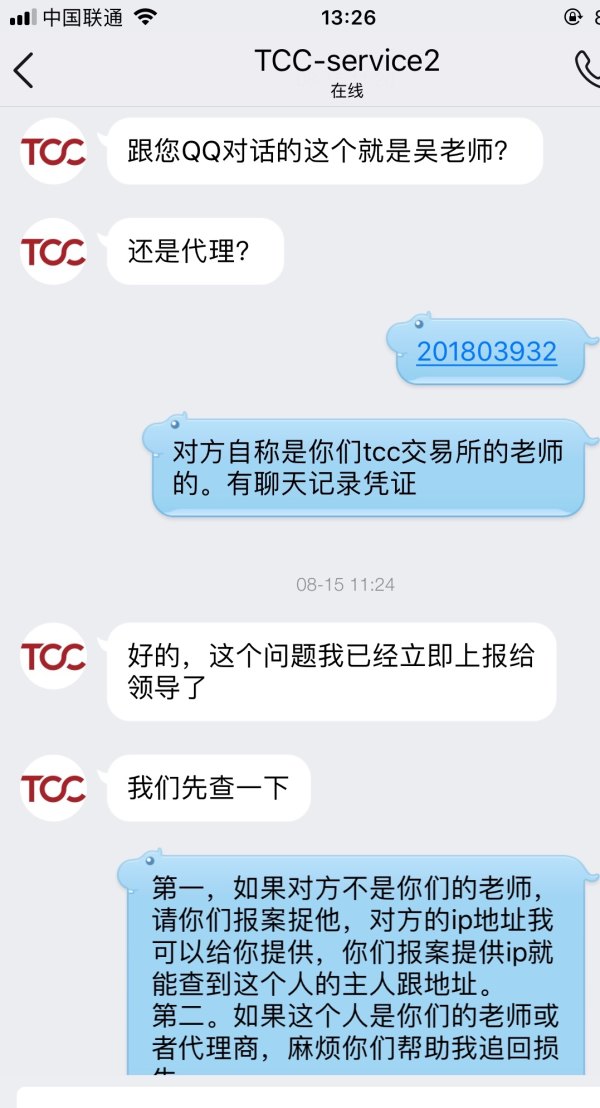Go back from TCC-service2 chat
Screen dimensions: 600x1108
tap(23, 70)
